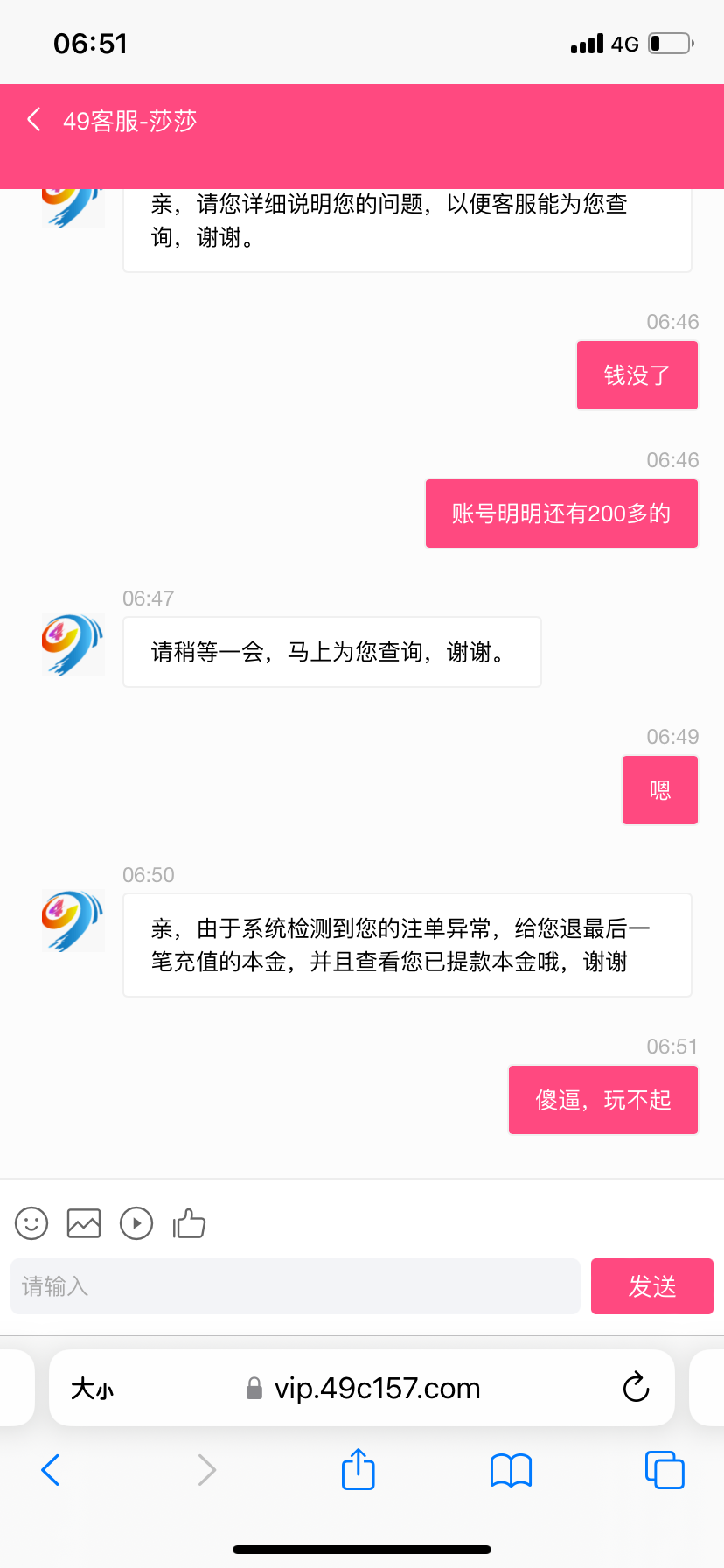Go back to the previous web page

(x=51, y=1470)
